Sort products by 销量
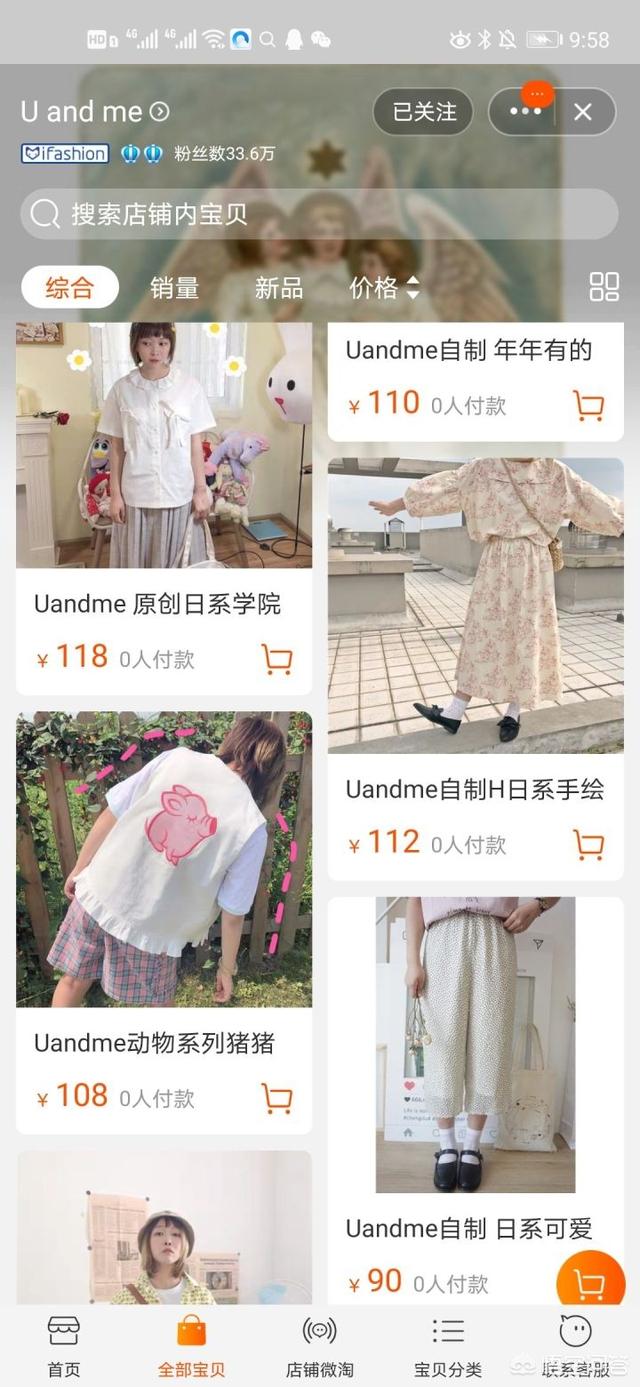 (x=174, y=289)
